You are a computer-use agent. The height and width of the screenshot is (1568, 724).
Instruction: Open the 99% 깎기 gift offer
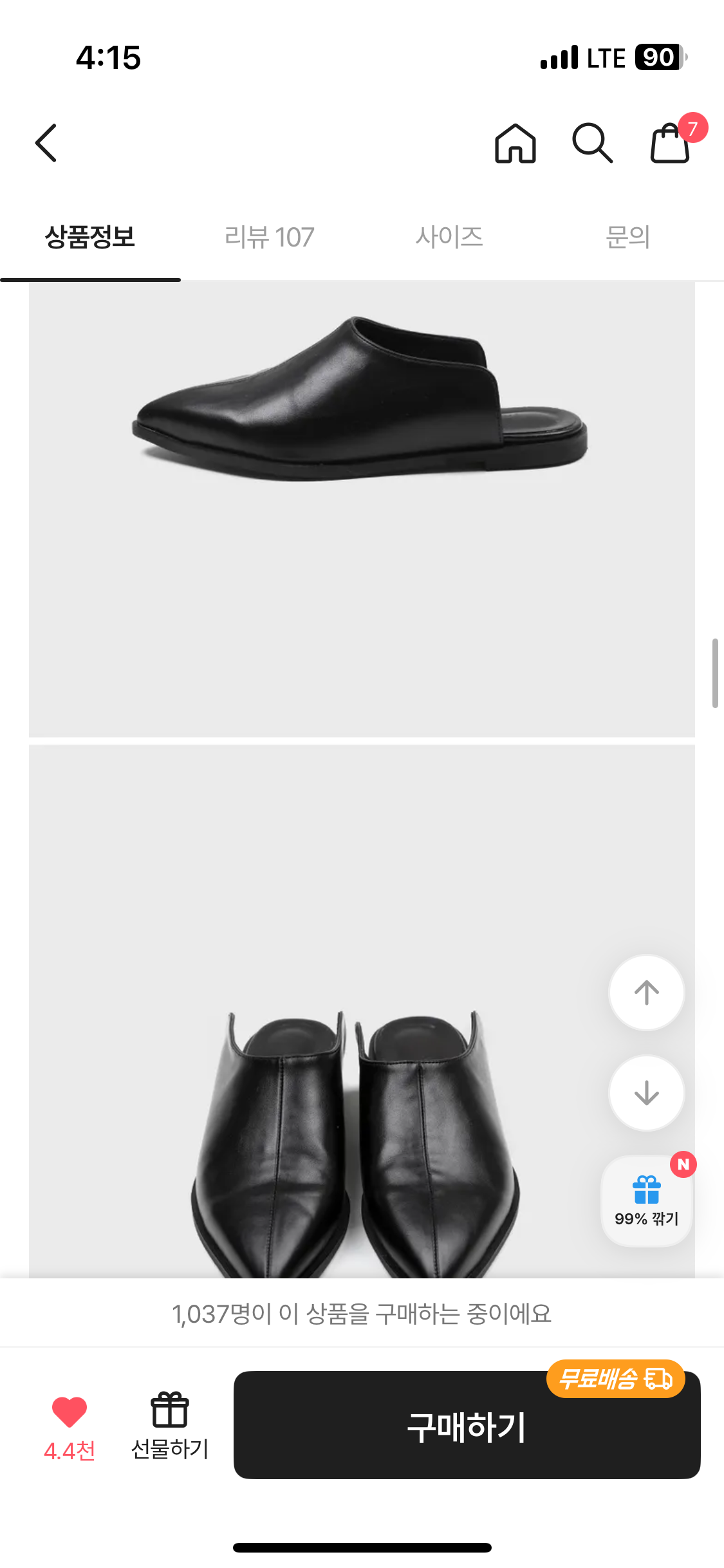coord(646,1201)
